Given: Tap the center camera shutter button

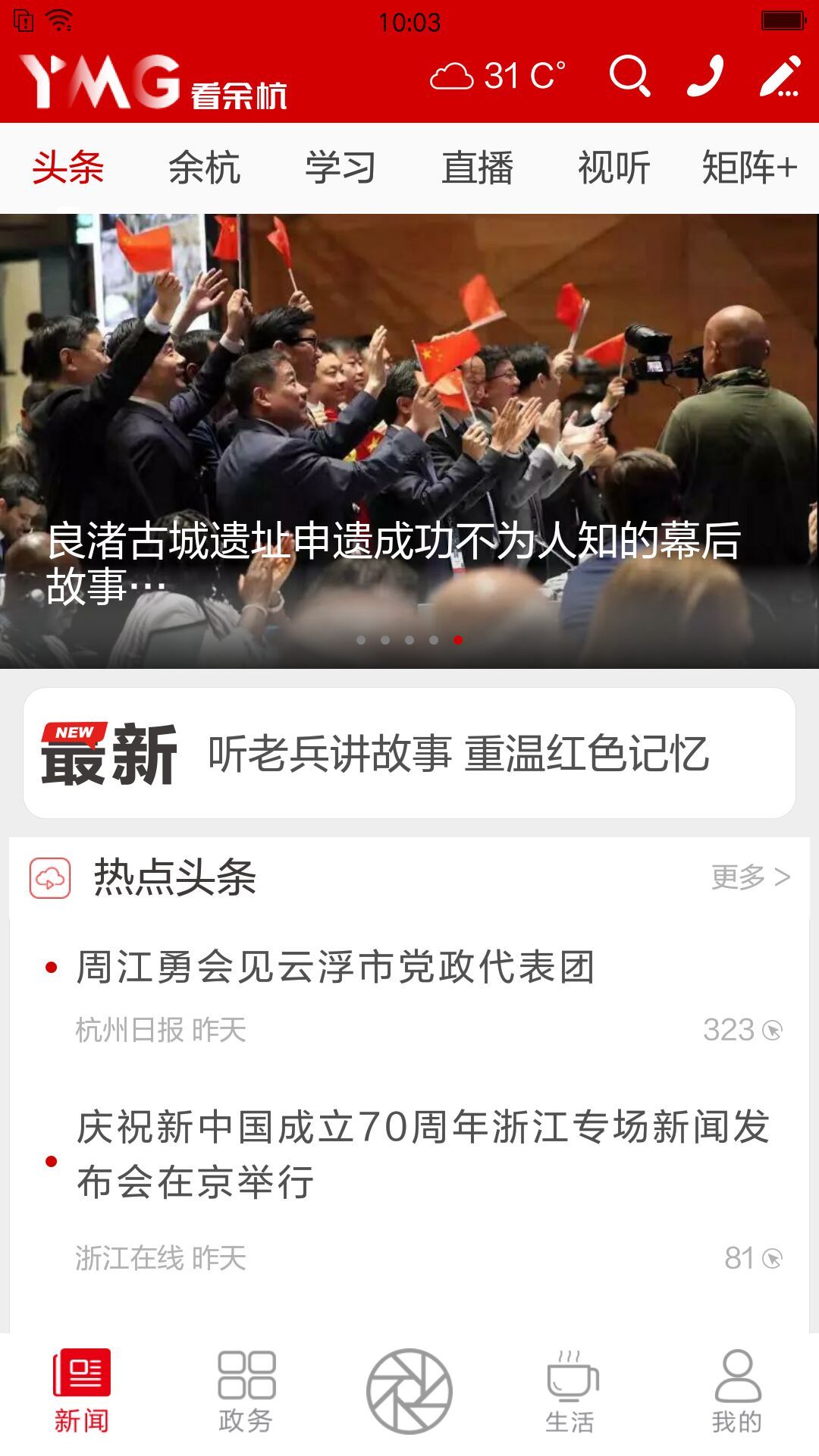Looking at the screenshot, I should [x=409, y=1391].
